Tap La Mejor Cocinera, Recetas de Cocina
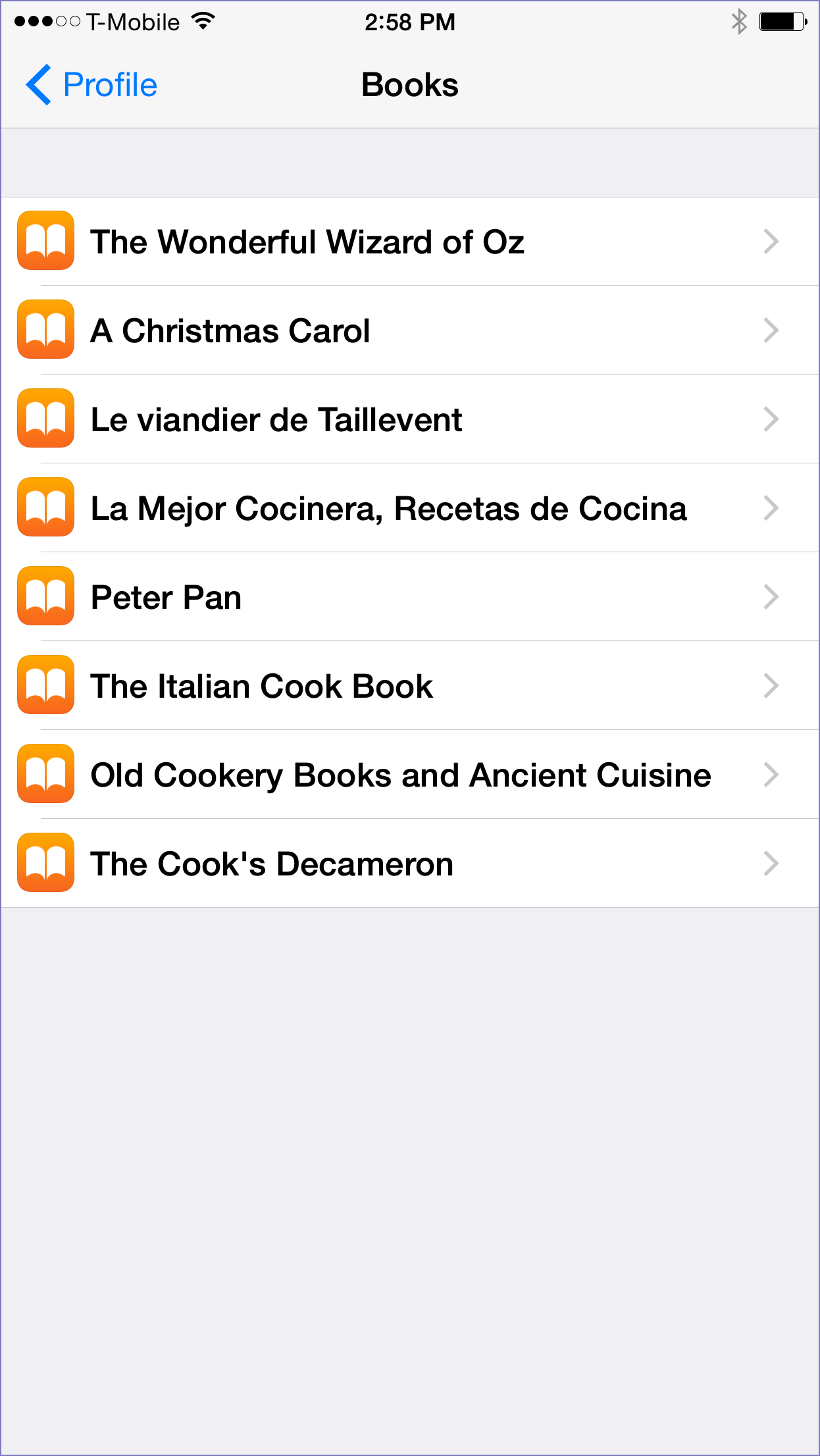 click(x=410, y=508)
